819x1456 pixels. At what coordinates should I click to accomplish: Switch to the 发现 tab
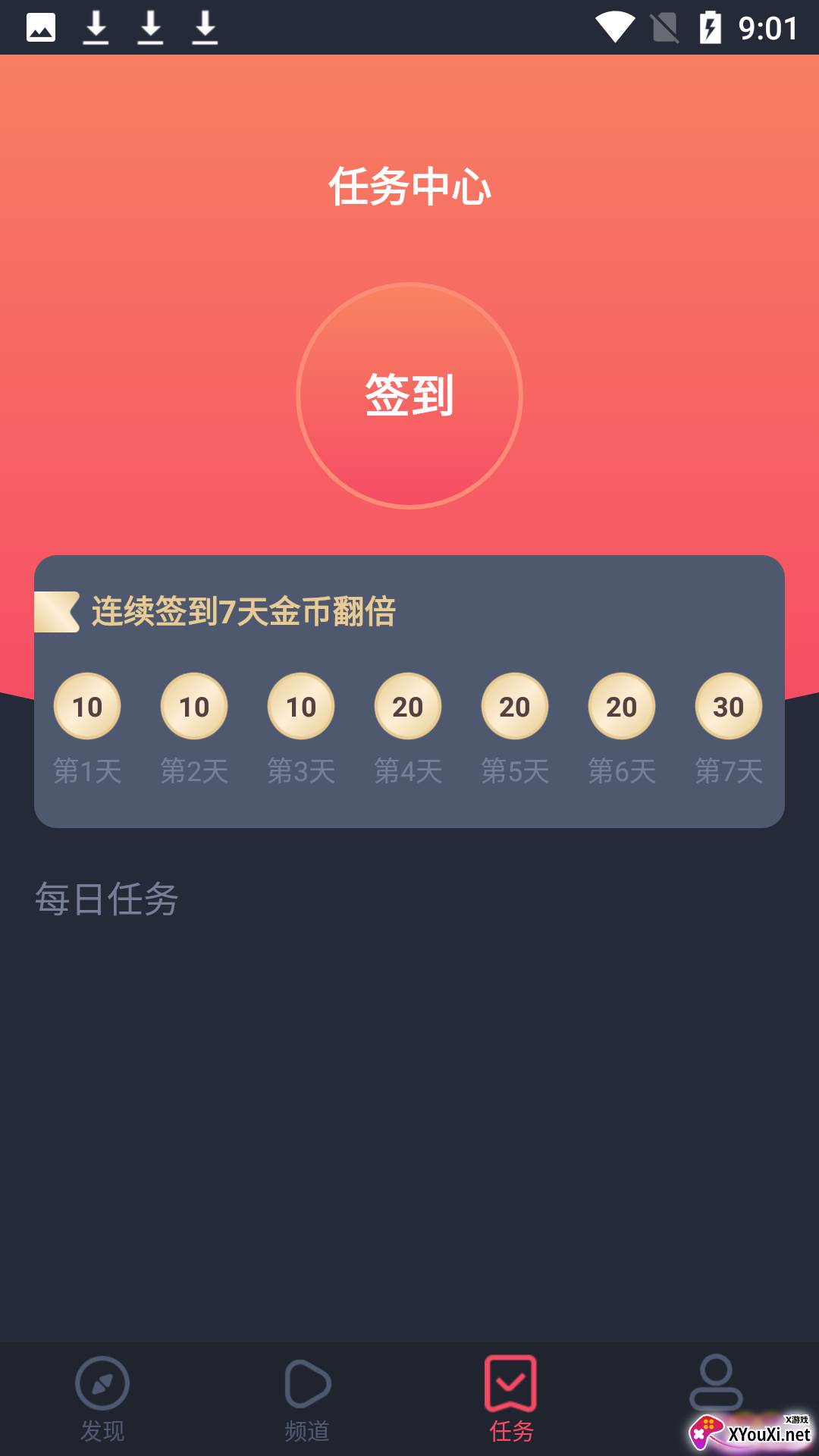click(x=102, y=1398)
